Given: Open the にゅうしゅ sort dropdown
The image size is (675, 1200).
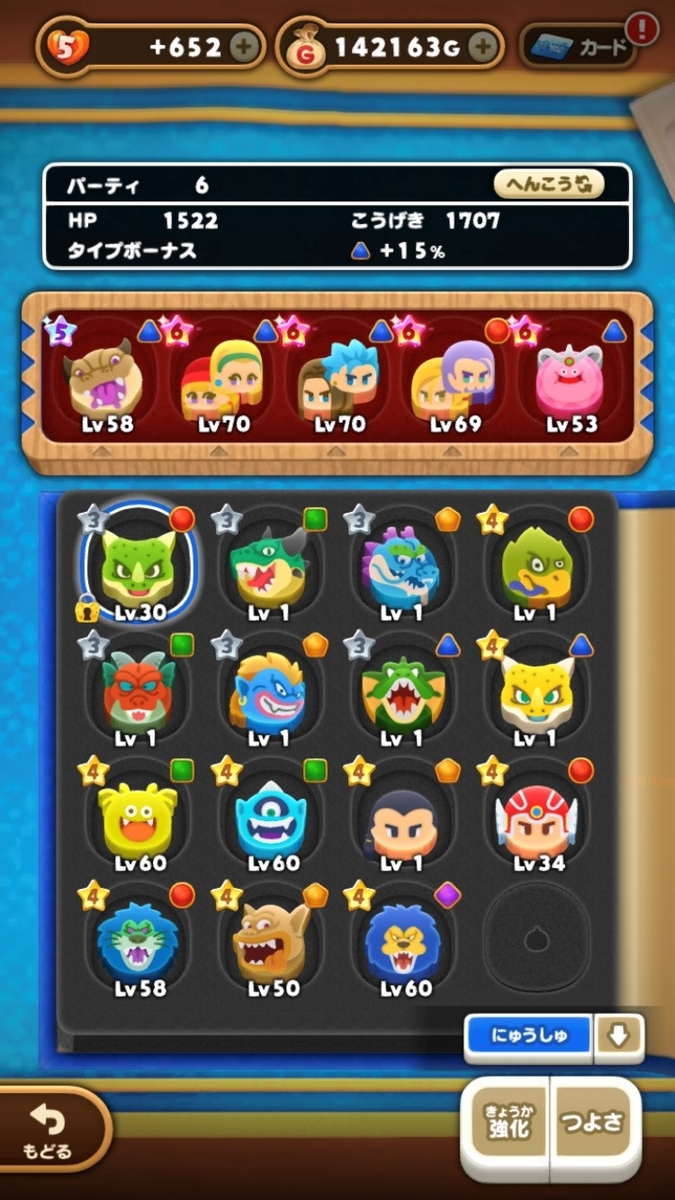Looking at the screenshot, I should pyautogui.click(x=529, y=1037).
